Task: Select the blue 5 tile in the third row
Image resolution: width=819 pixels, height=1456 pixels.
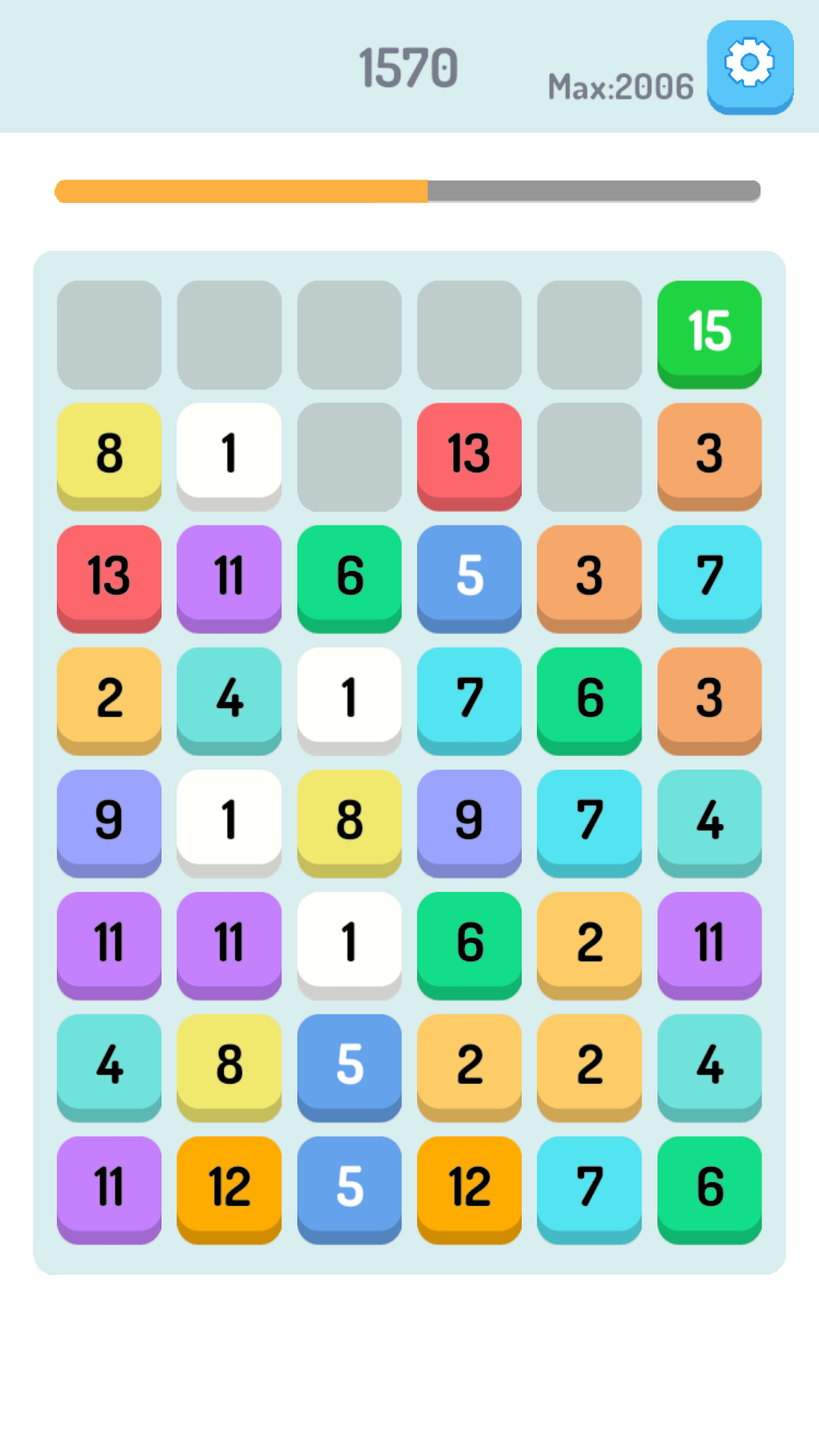Action: tap(469, 579)
